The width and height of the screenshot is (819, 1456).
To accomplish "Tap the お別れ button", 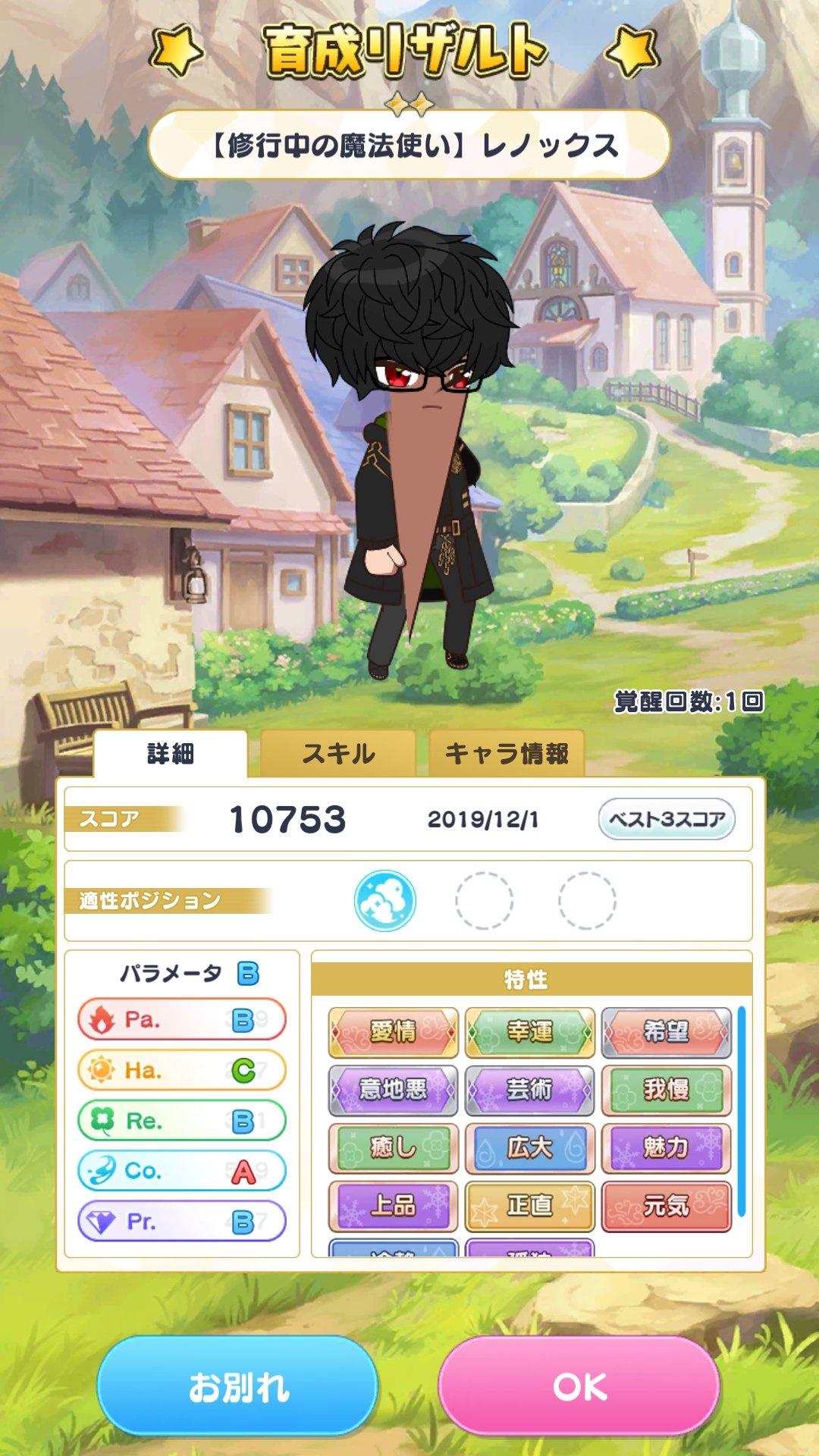I will 237,1386.
